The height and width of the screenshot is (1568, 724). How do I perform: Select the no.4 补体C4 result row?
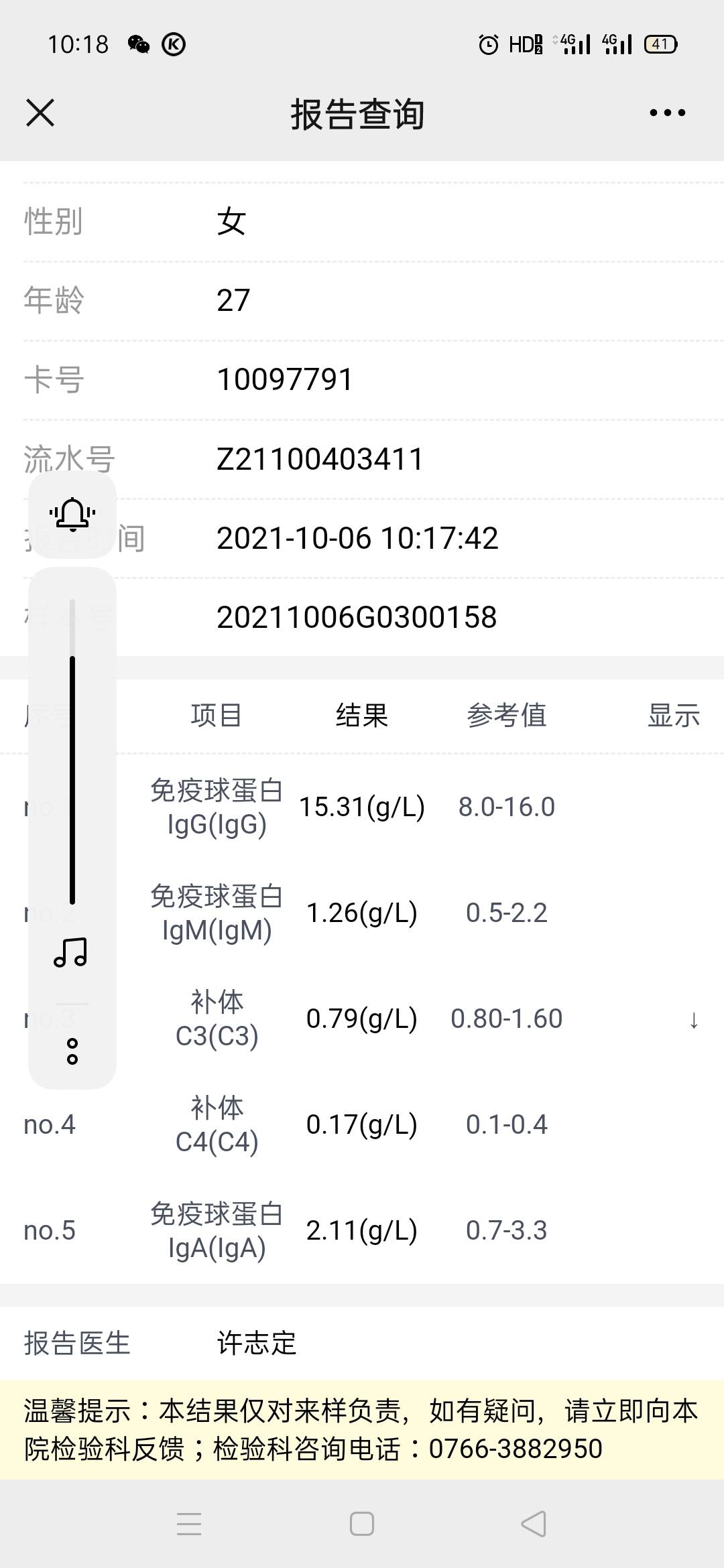362,1125
